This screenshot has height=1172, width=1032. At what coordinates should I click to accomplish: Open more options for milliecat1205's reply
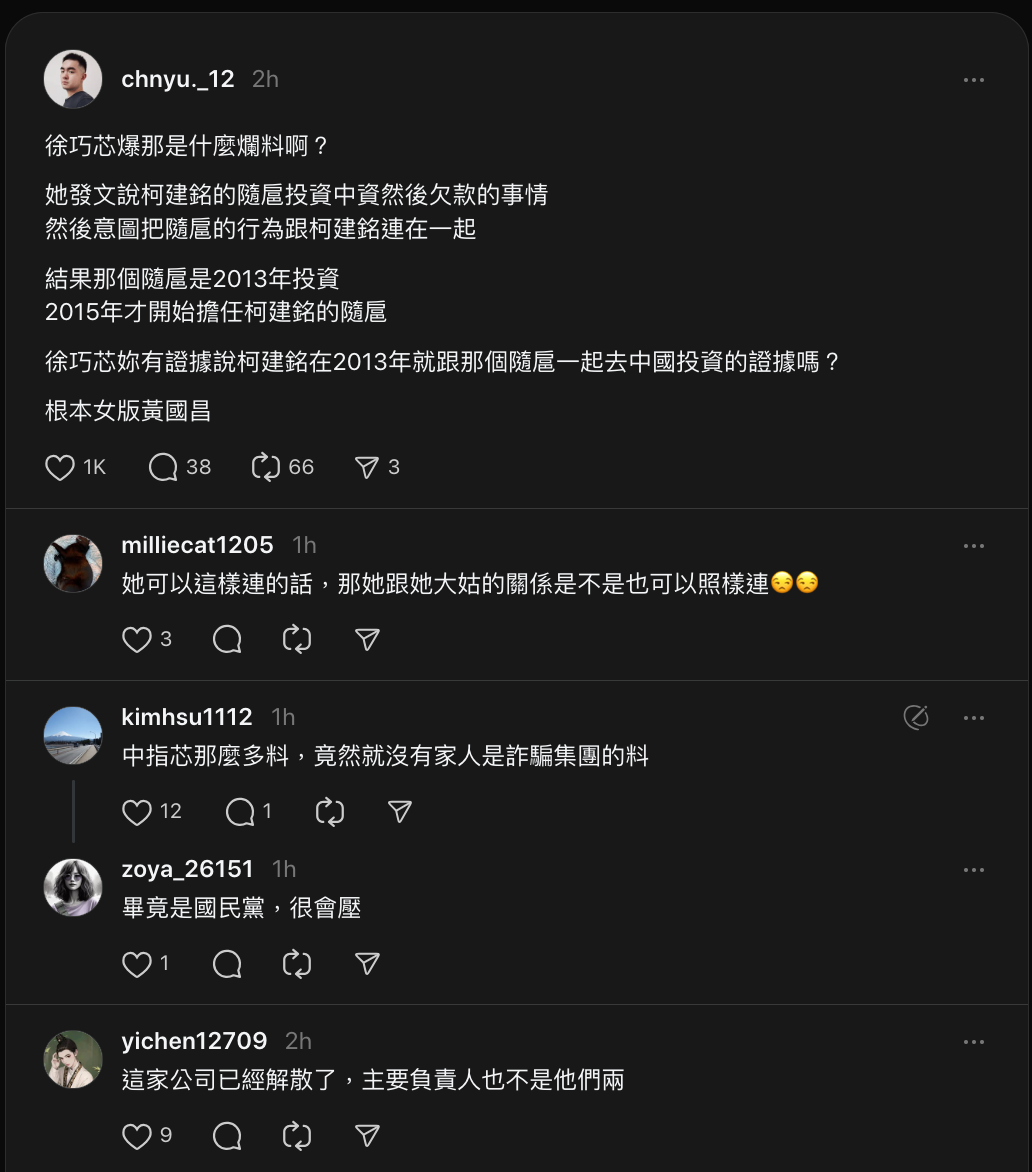[973, 546]
